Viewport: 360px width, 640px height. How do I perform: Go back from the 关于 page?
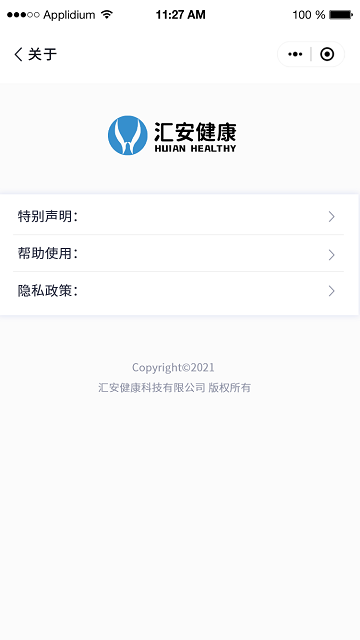click(18, 54)
